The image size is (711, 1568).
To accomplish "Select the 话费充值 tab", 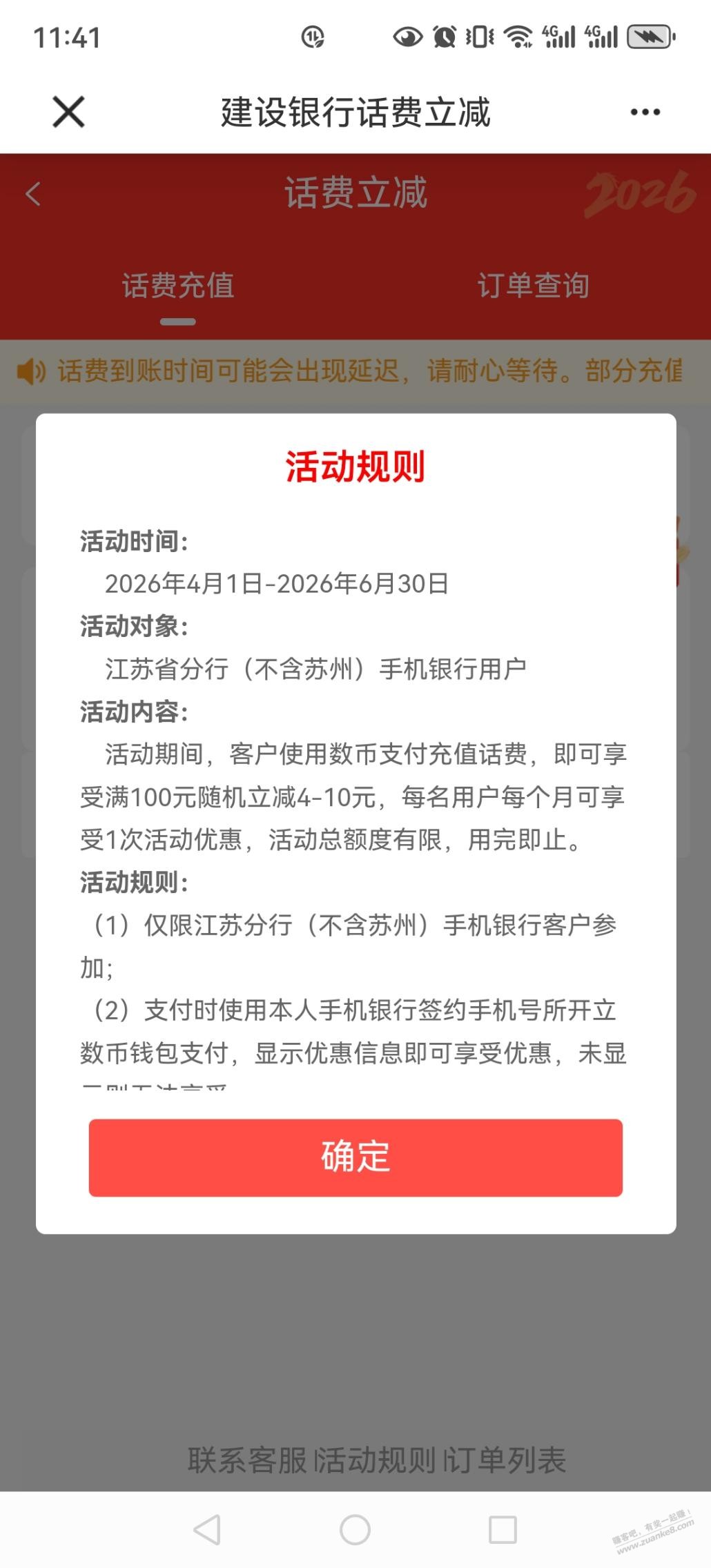I will [178, 286].
